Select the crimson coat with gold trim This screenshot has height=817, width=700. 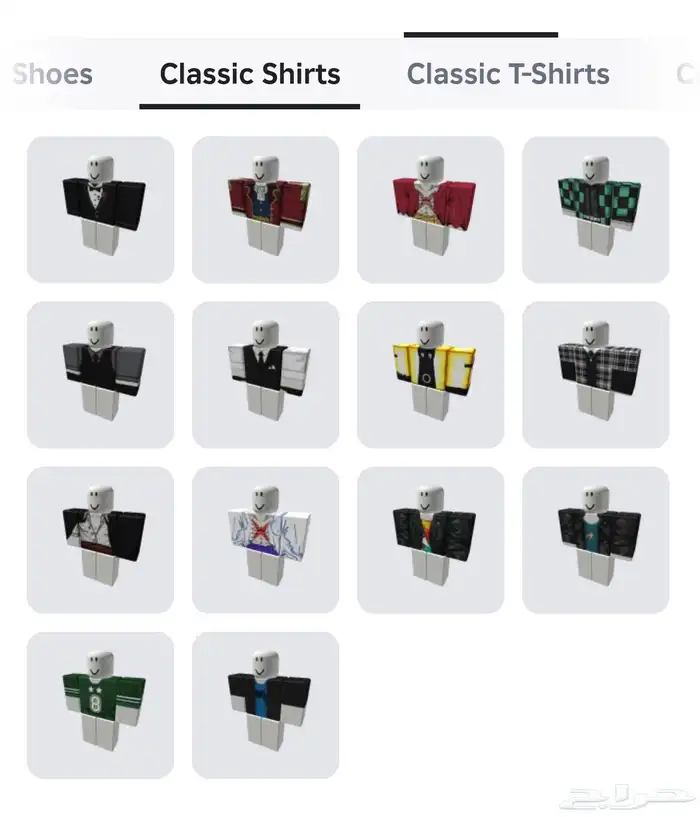pyautogui.click(x=430, y=210)
